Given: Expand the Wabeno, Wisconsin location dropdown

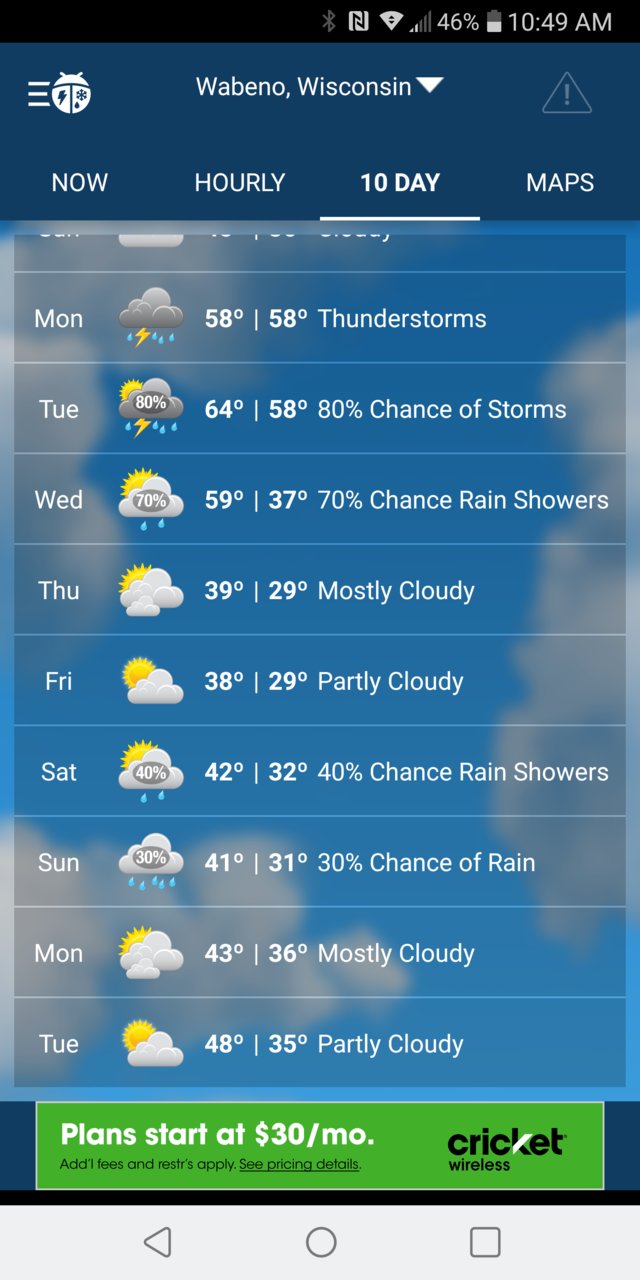Looking at the screenshot, I should [x=319, y=87].
